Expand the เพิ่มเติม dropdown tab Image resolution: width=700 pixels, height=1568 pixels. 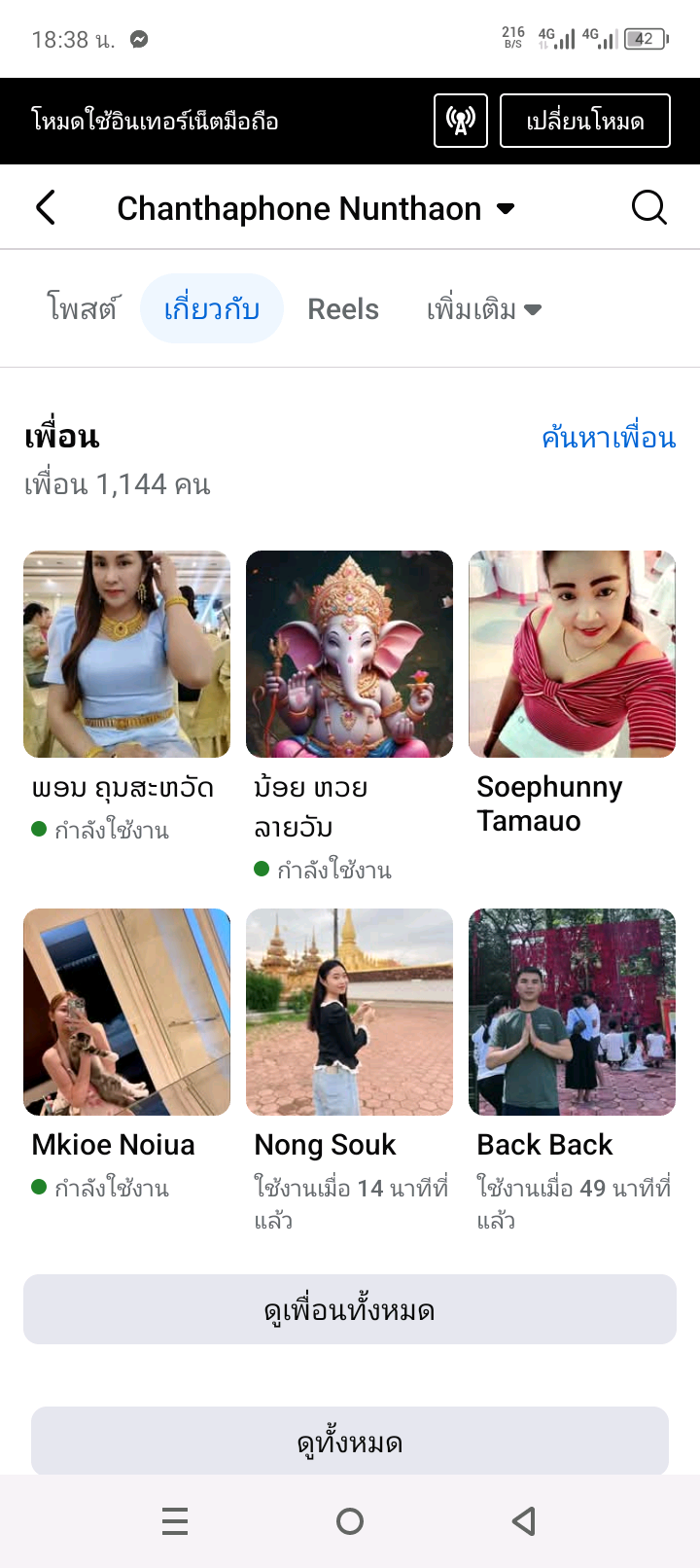(x=483, y=309)
